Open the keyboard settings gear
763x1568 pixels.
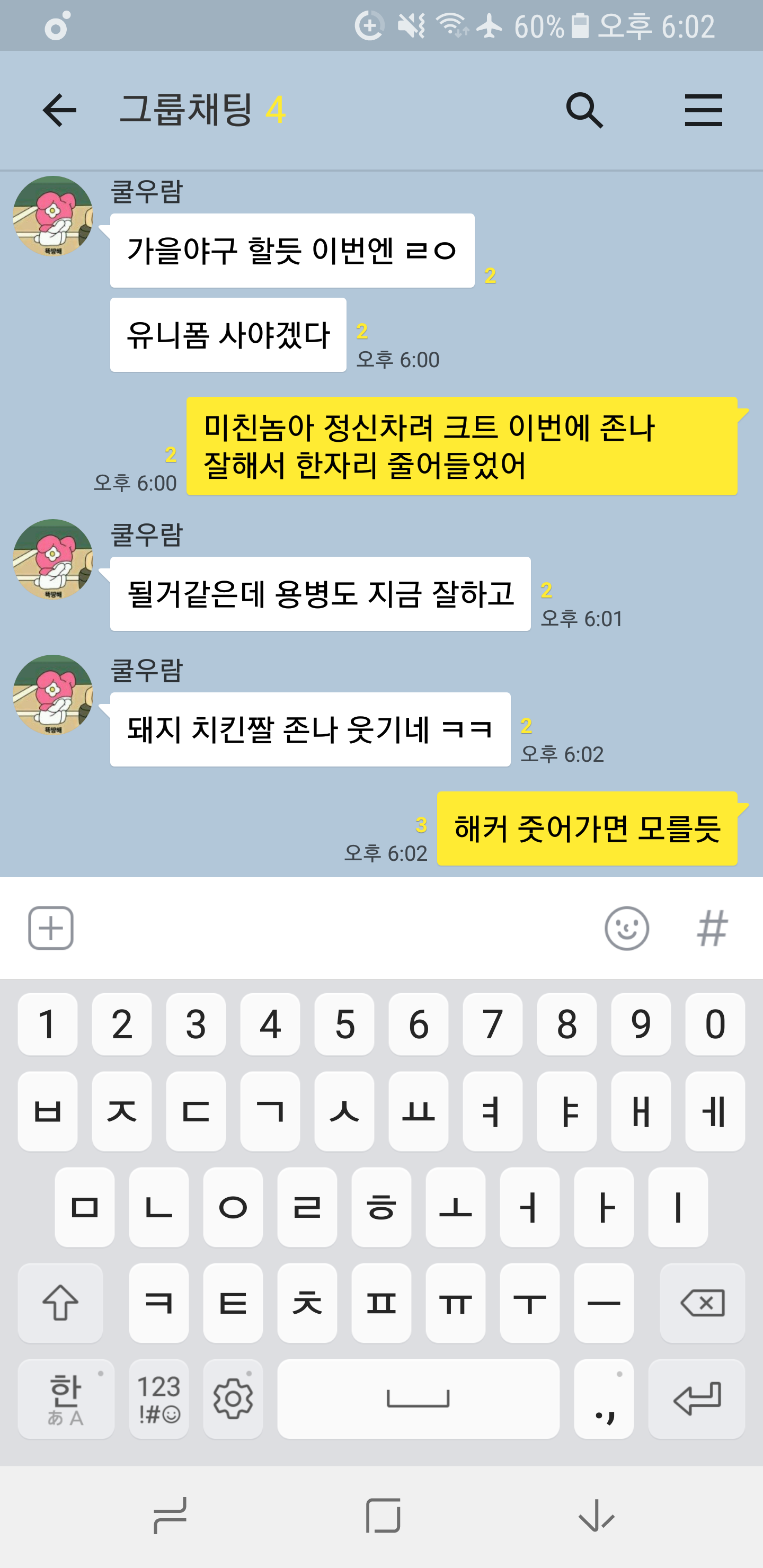coord(233,1398)
